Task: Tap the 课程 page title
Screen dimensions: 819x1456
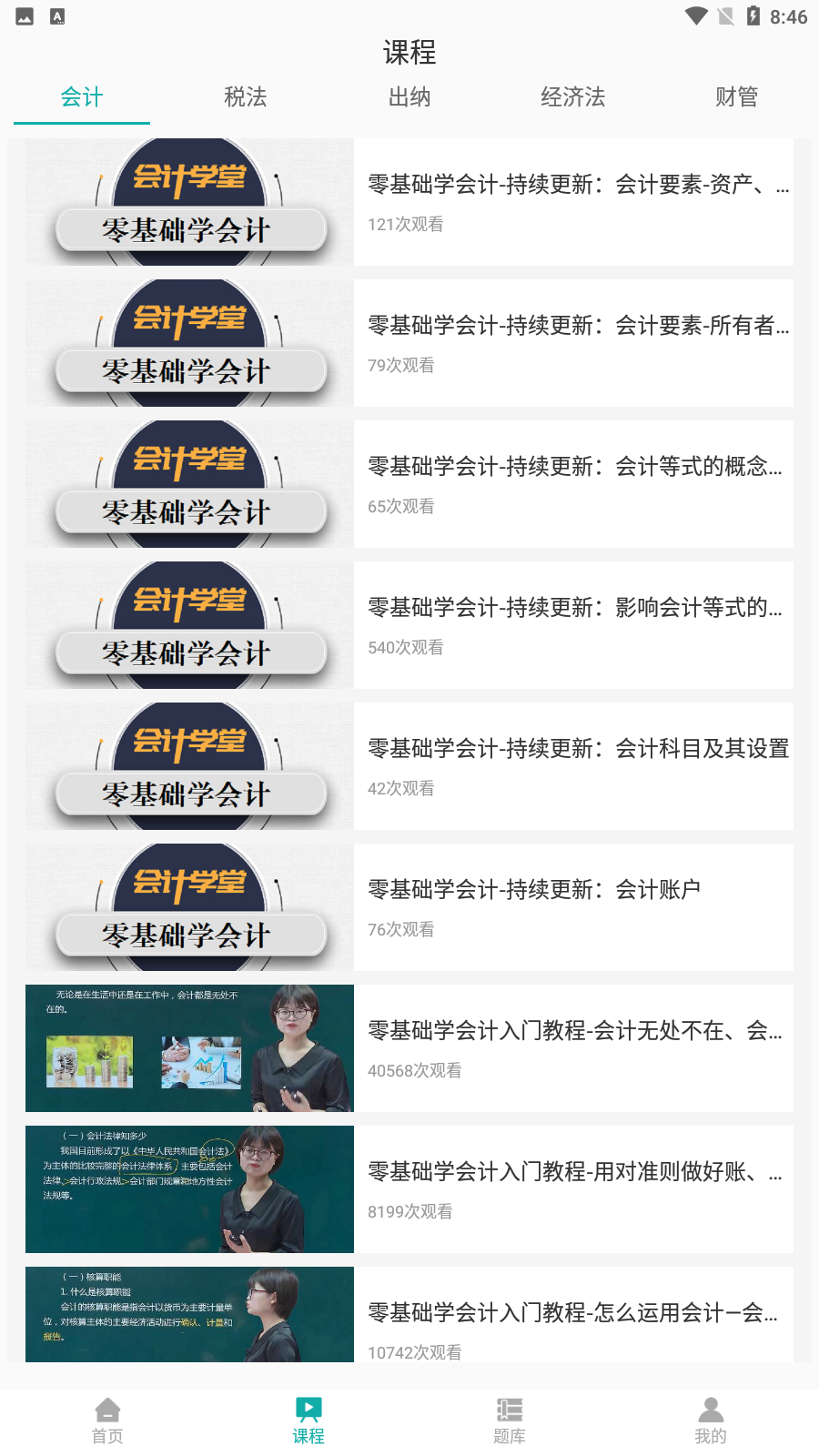Action: [409, 53]
